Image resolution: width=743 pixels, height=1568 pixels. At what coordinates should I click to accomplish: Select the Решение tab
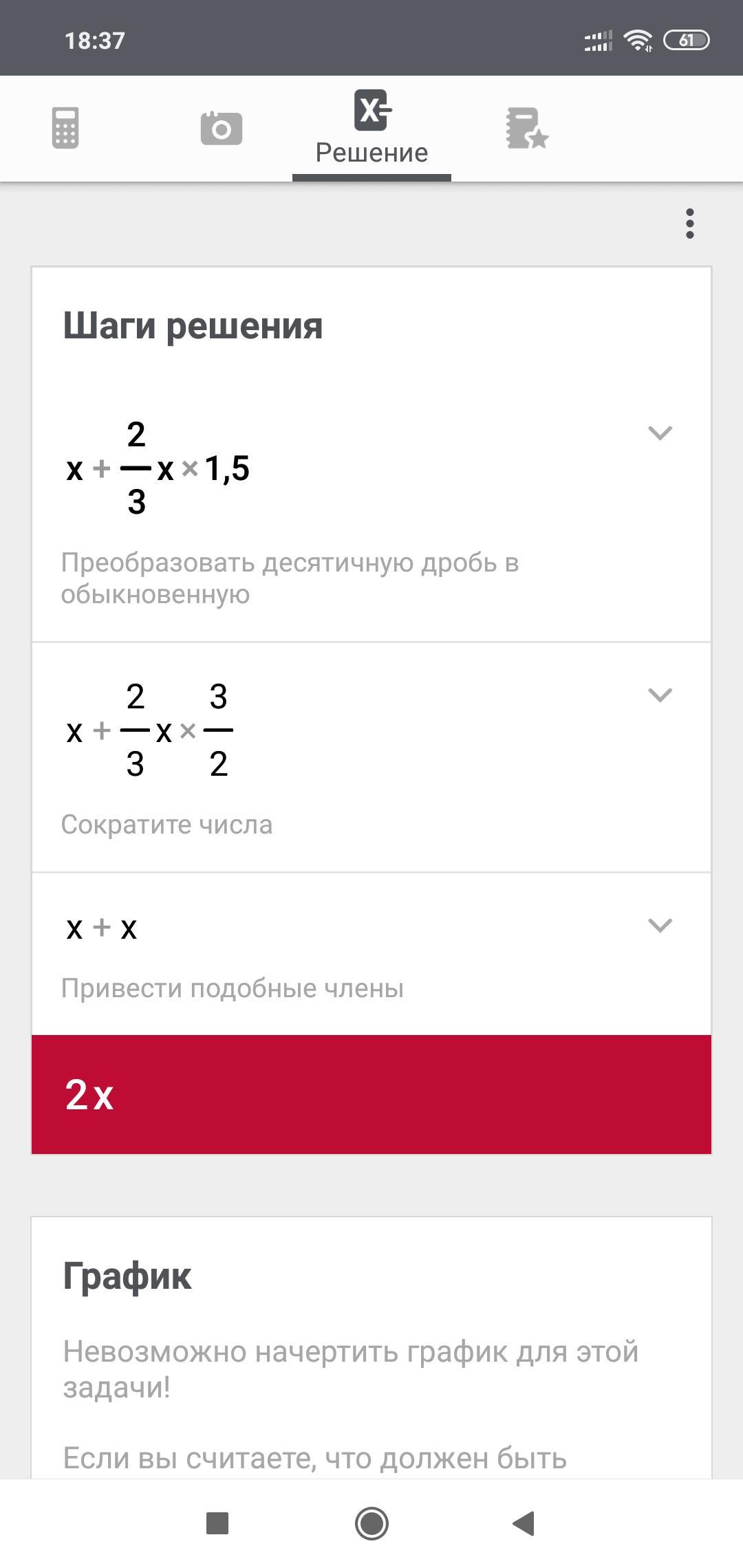click(371, 128)
